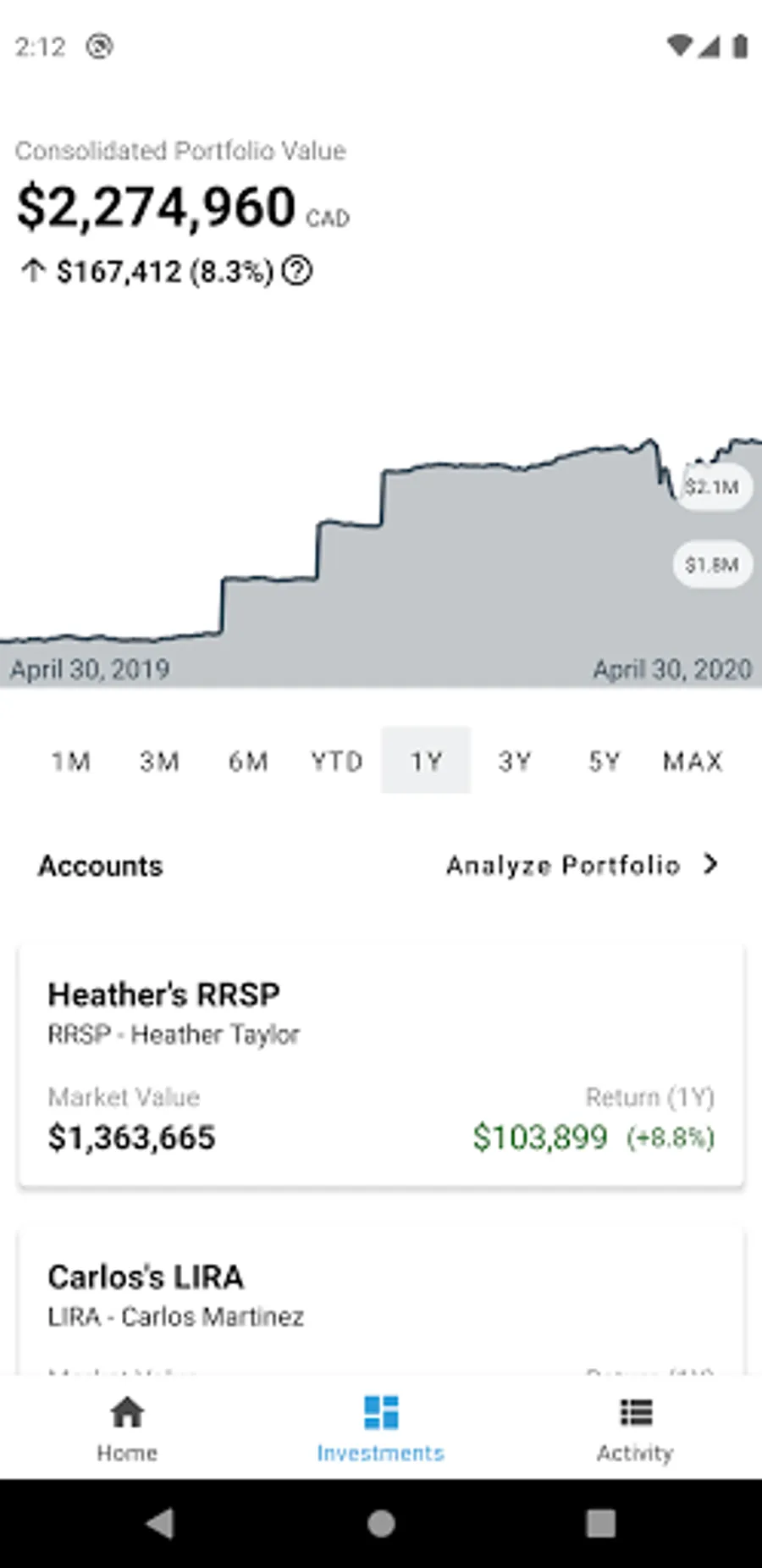The width and height of the screenshot is (762, 1568).
Task: Go to the Home tab
Action: [x=127, y=1428]
